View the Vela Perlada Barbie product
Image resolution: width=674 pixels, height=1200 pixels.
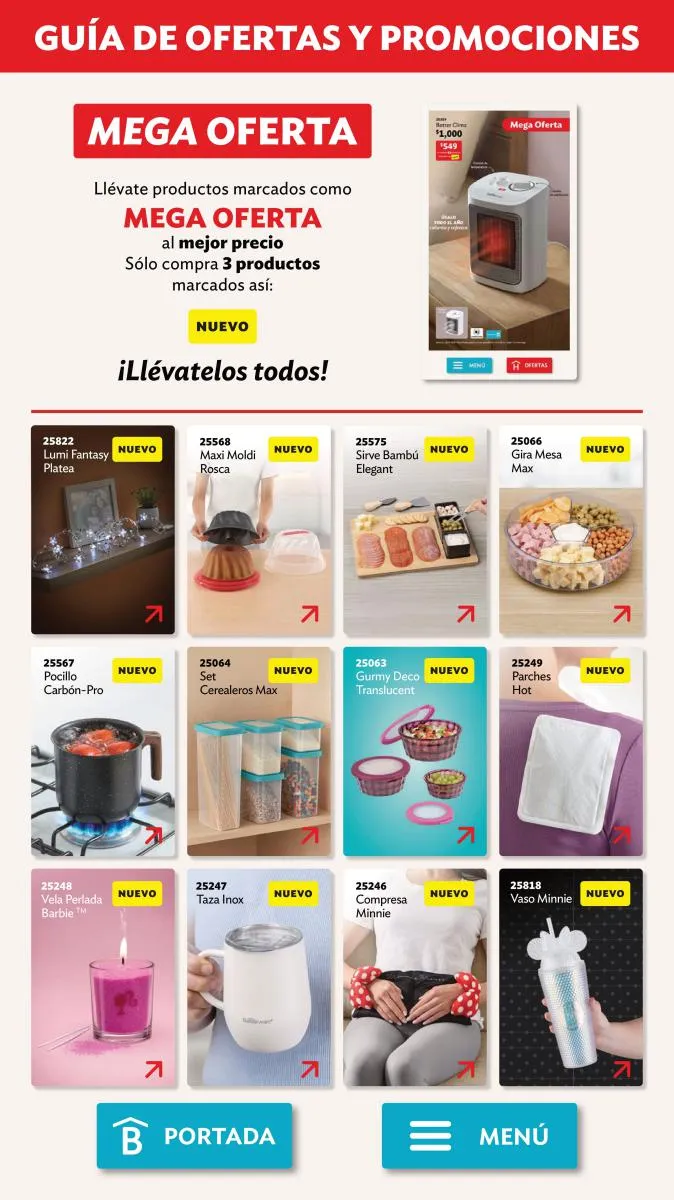point(103,977)
